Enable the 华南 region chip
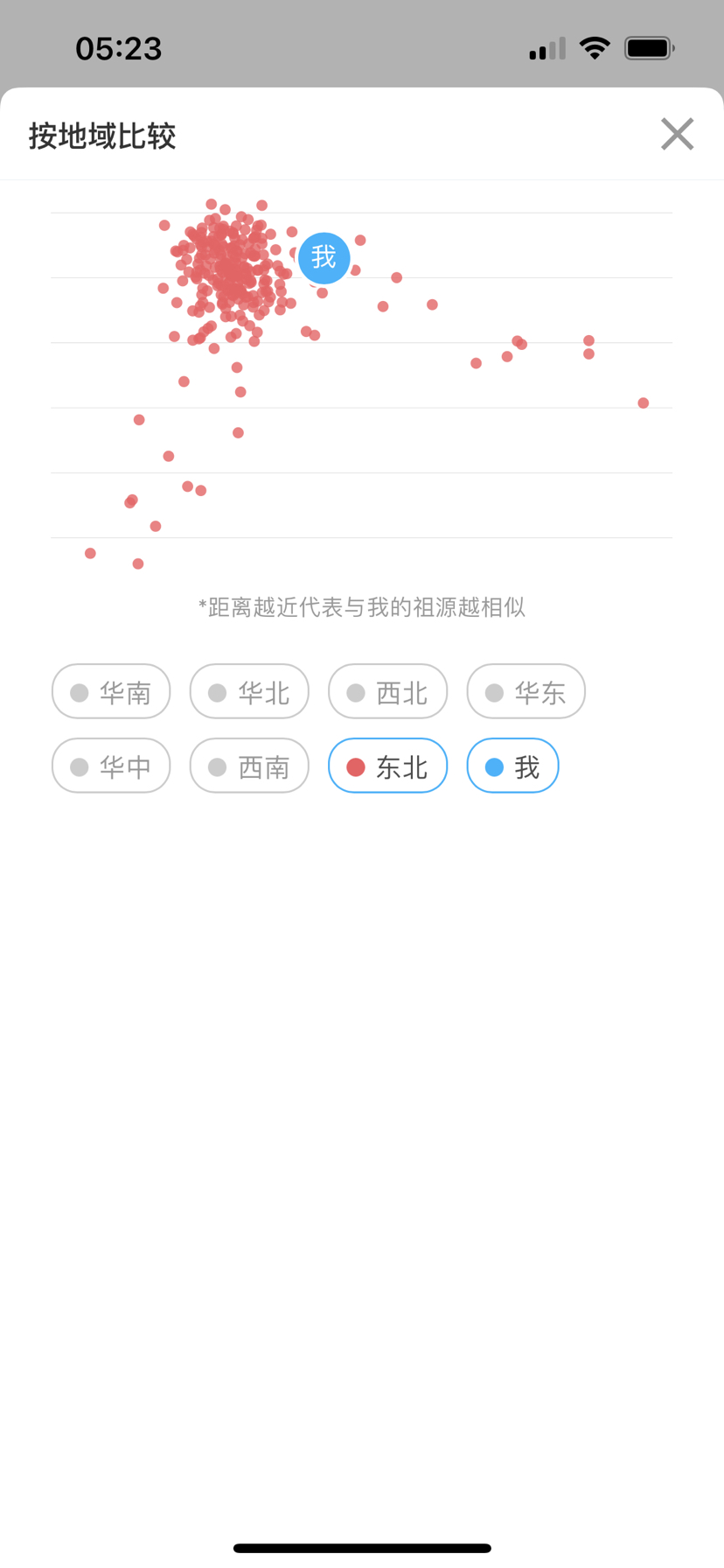This screenshot has height=1568, width=724. click(111, 692)
